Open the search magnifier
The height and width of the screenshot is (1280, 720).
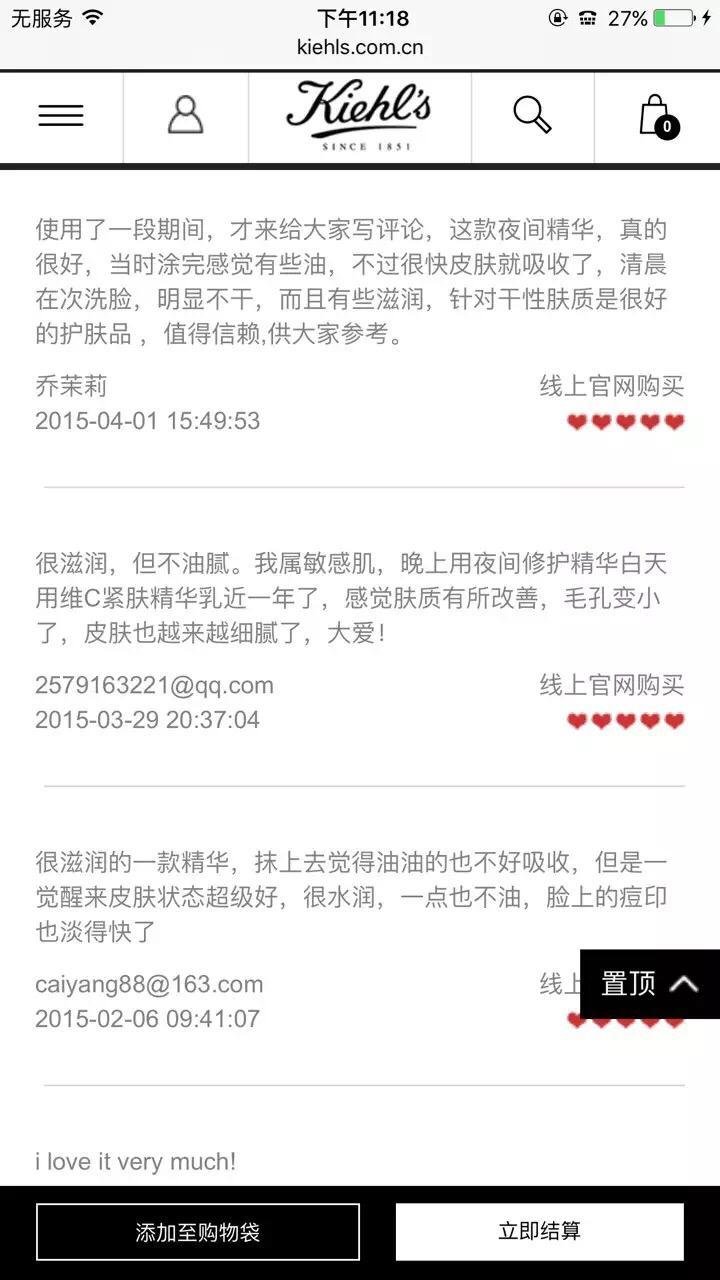click(x=532, y=116)
